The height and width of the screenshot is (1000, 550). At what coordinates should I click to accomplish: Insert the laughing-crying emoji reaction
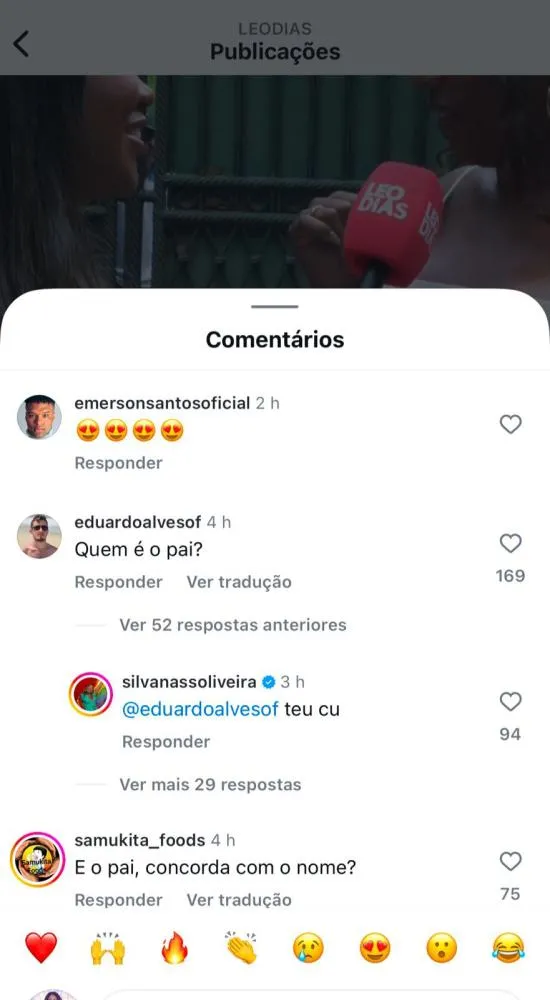click(x=509, y=948)
